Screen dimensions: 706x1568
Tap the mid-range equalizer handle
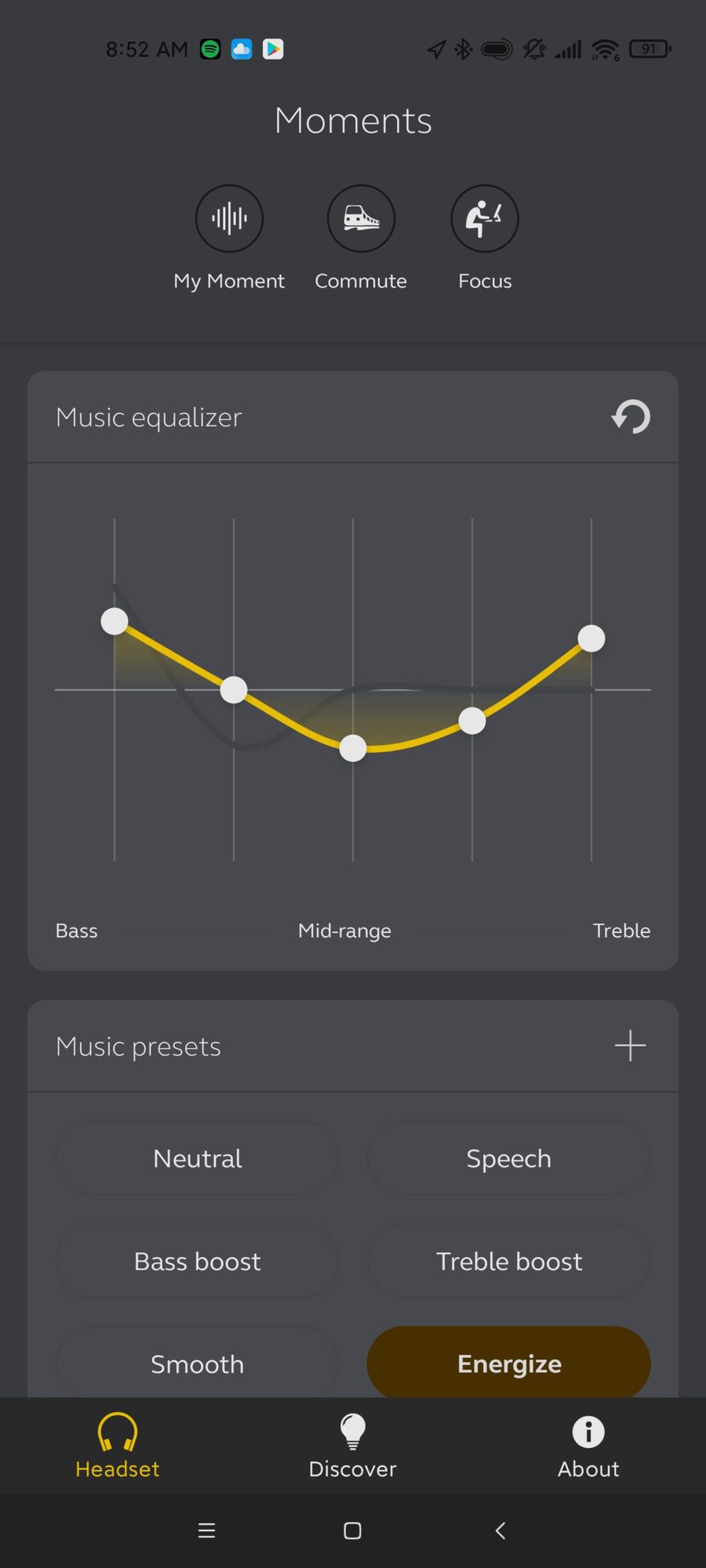click(353, 748)
